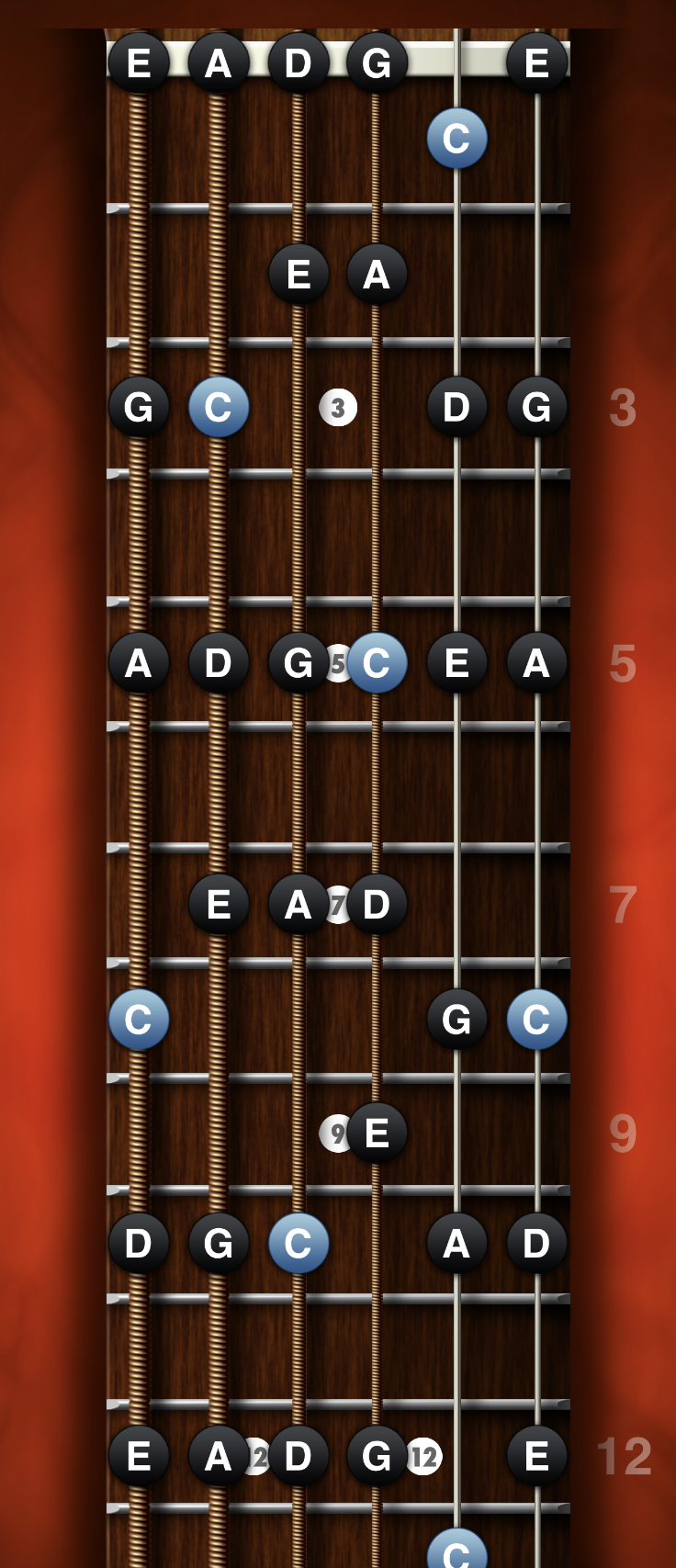676x1568 pixels.
Task: Tap the blue C note at the third fret
Action: point(219,407)
